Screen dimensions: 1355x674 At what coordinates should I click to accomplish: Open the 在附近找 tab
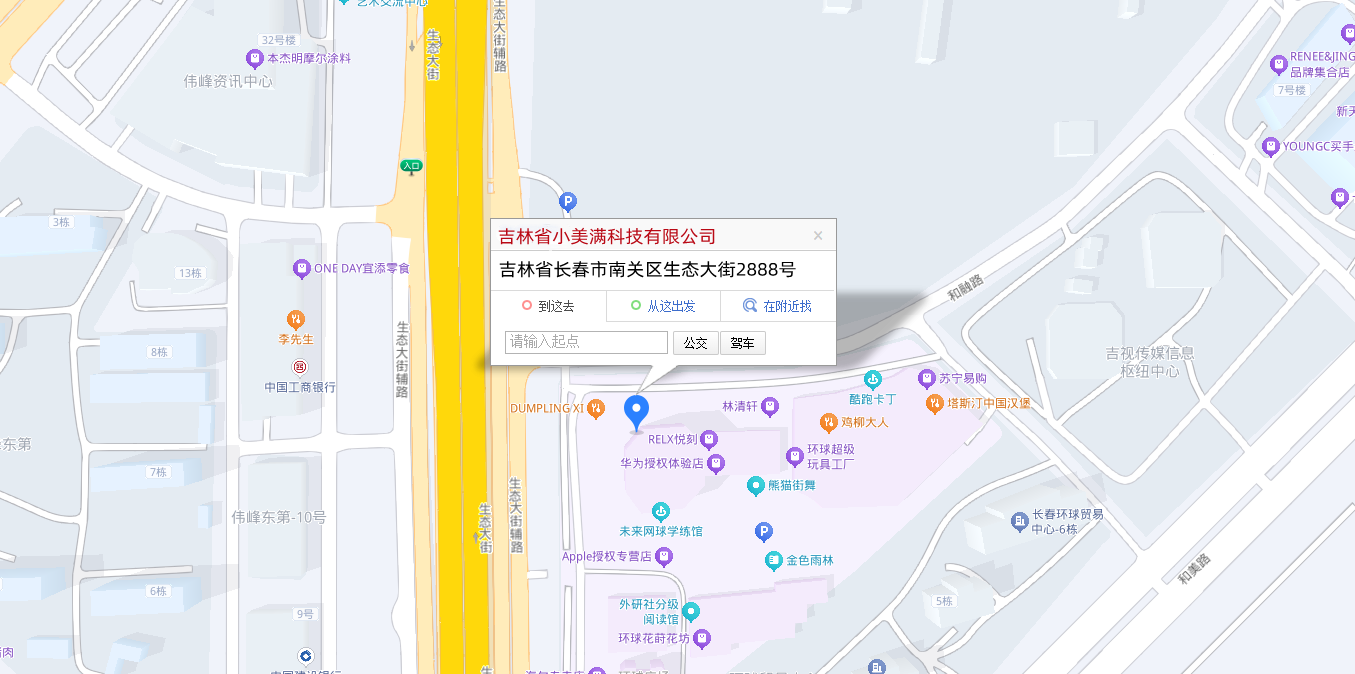[x=778, y=306]
